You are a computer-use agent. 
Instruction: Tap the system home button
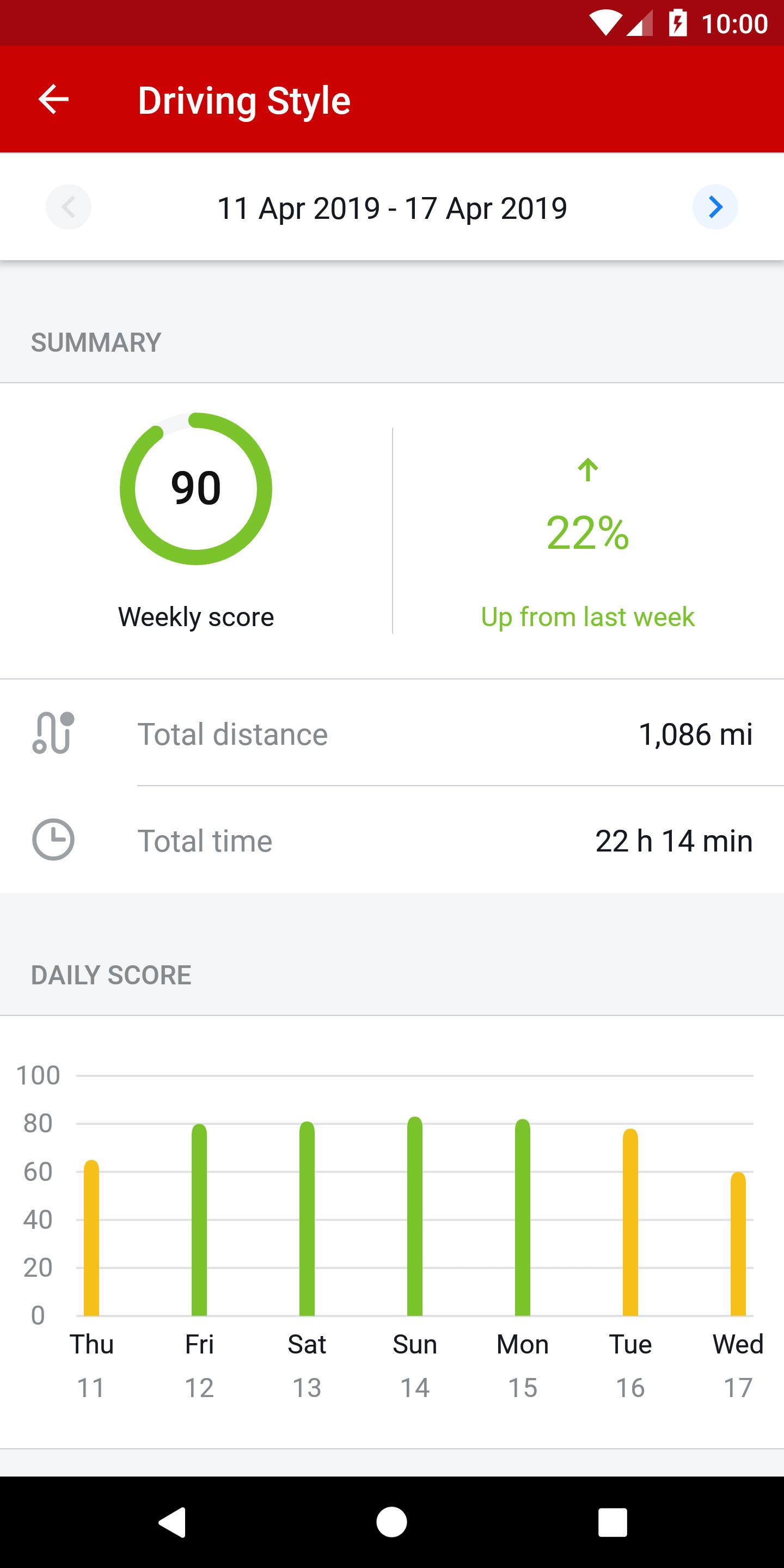pyautogui.click(x=391, y=1522)
